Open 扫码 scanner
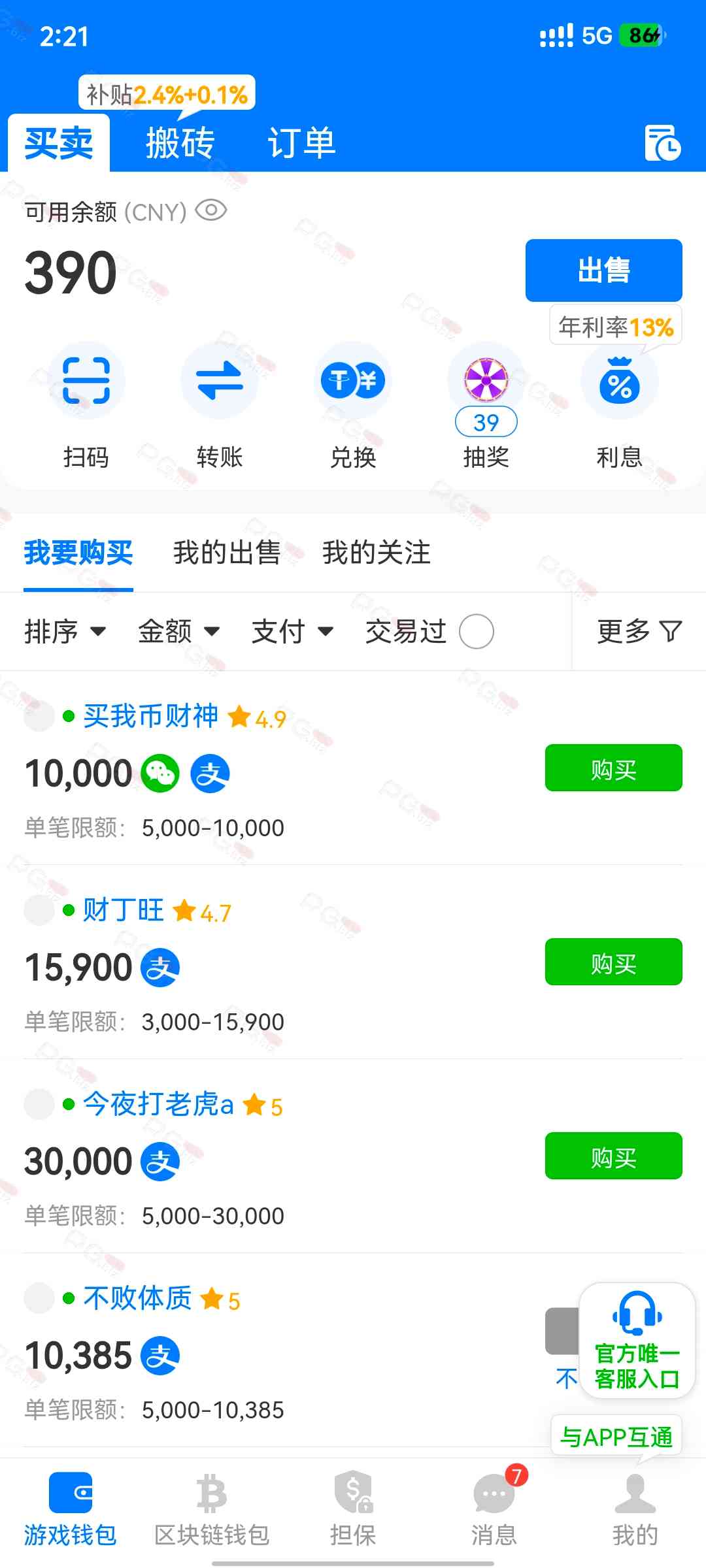The width and height of the screenshot is (706, 1568). coord(86,381)
